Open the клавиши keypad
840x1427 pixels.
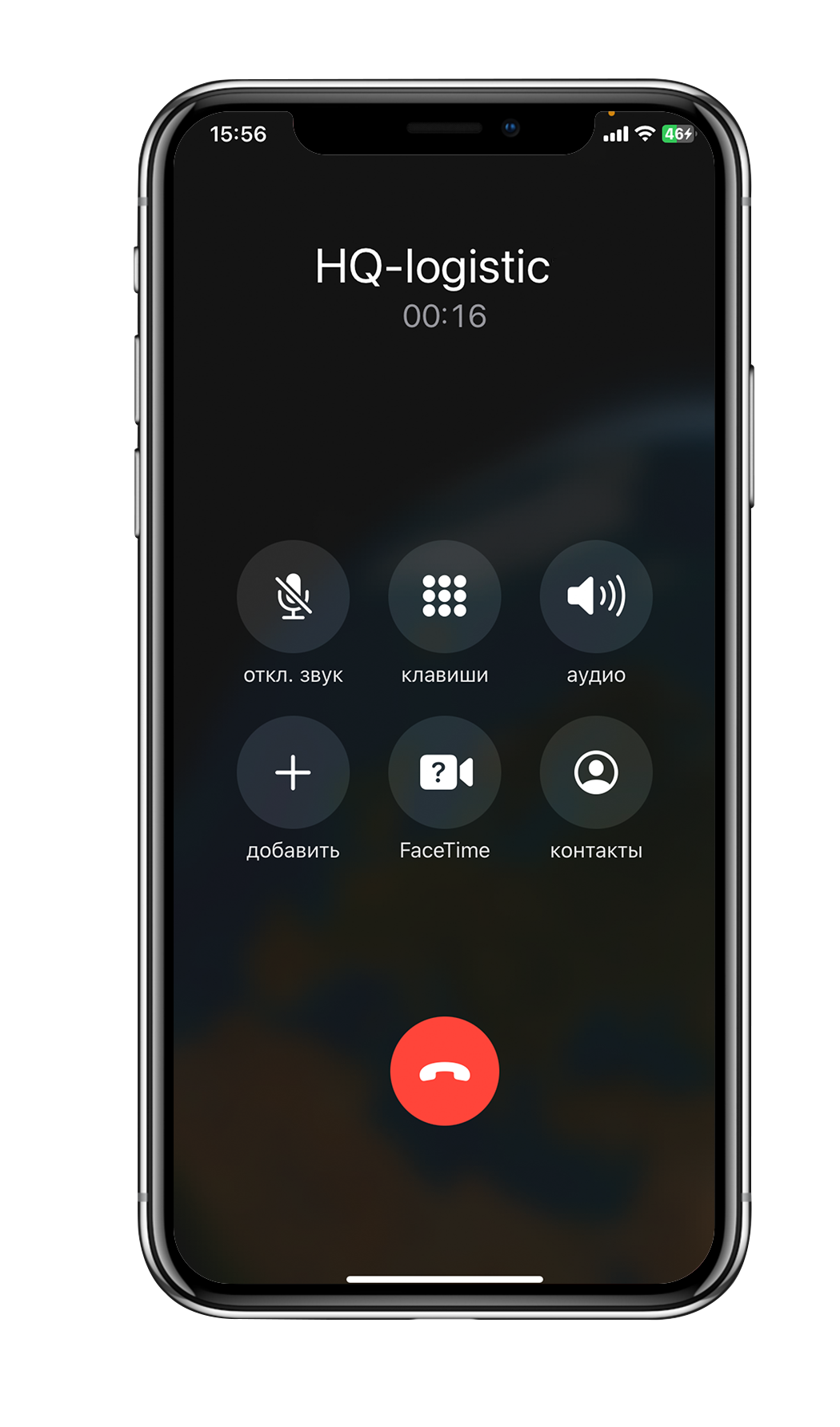point(445,596)
